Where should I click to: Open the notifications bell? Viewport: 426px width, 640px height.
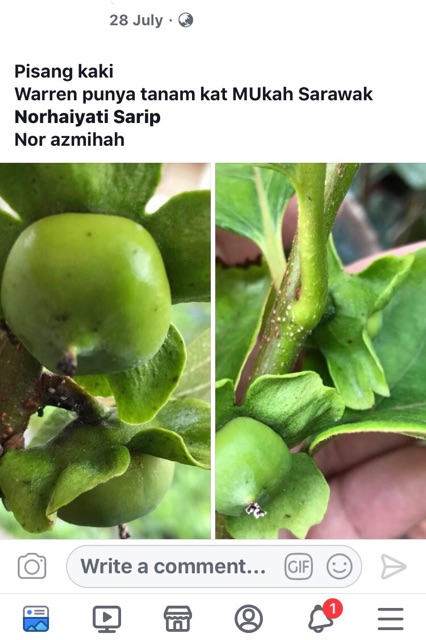coord(322,617)
